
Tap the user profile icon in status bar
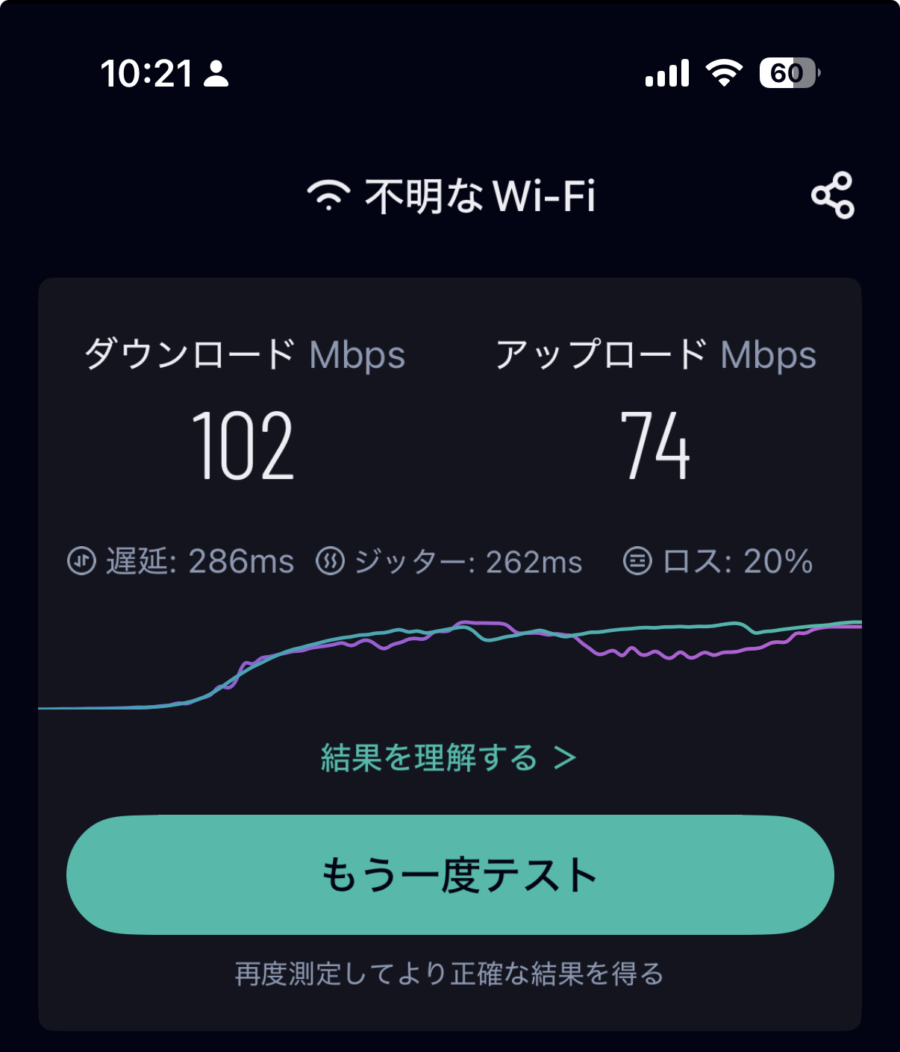(214, 72)
